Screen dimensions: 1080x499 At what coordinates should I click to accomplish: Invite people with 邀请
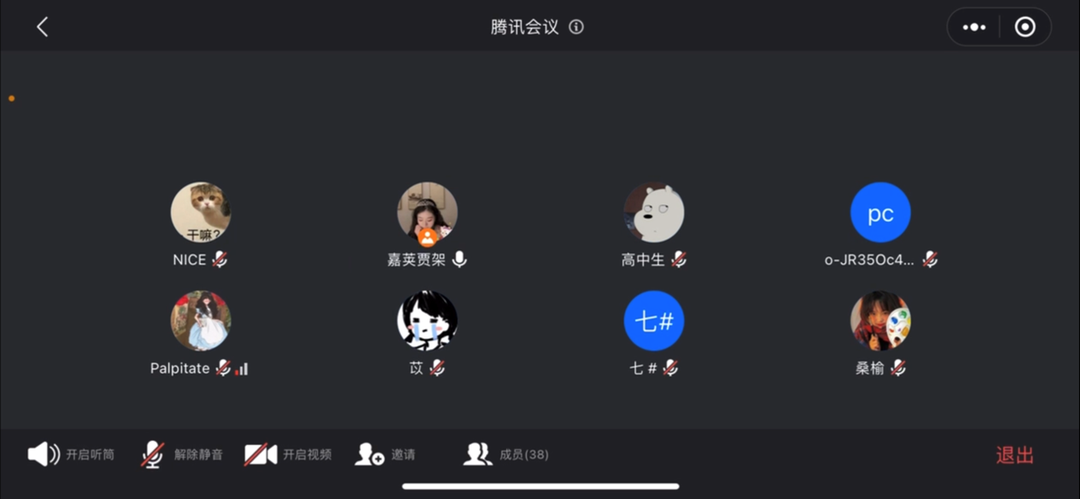coord(385,455)
